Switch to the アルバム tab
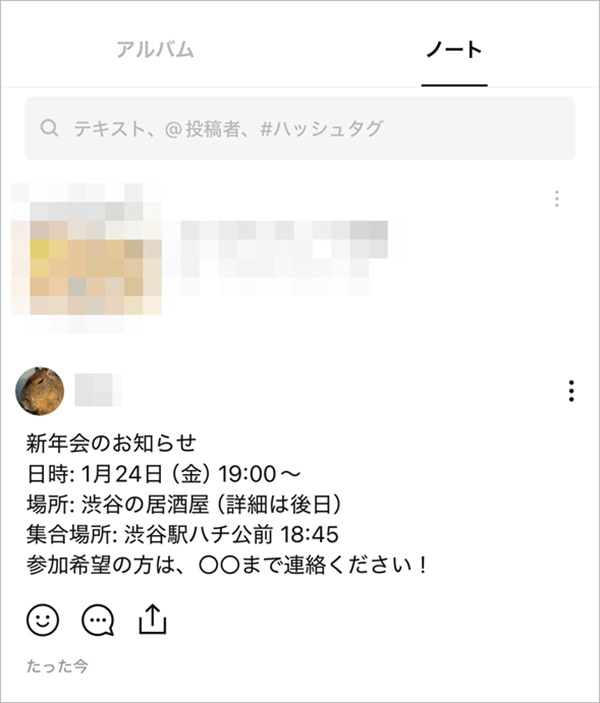 pos(154,50)
